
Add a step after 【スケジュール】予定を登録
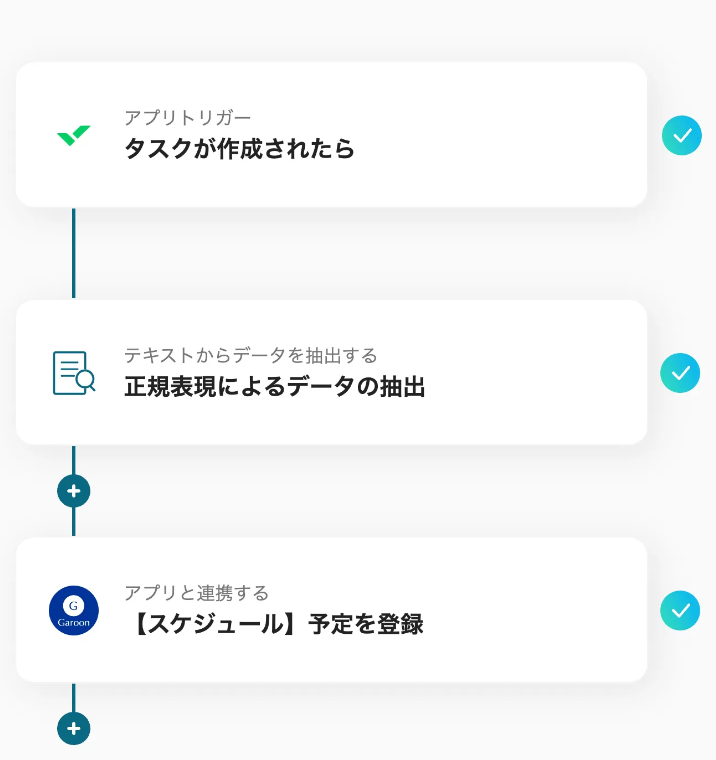point(74,728)
